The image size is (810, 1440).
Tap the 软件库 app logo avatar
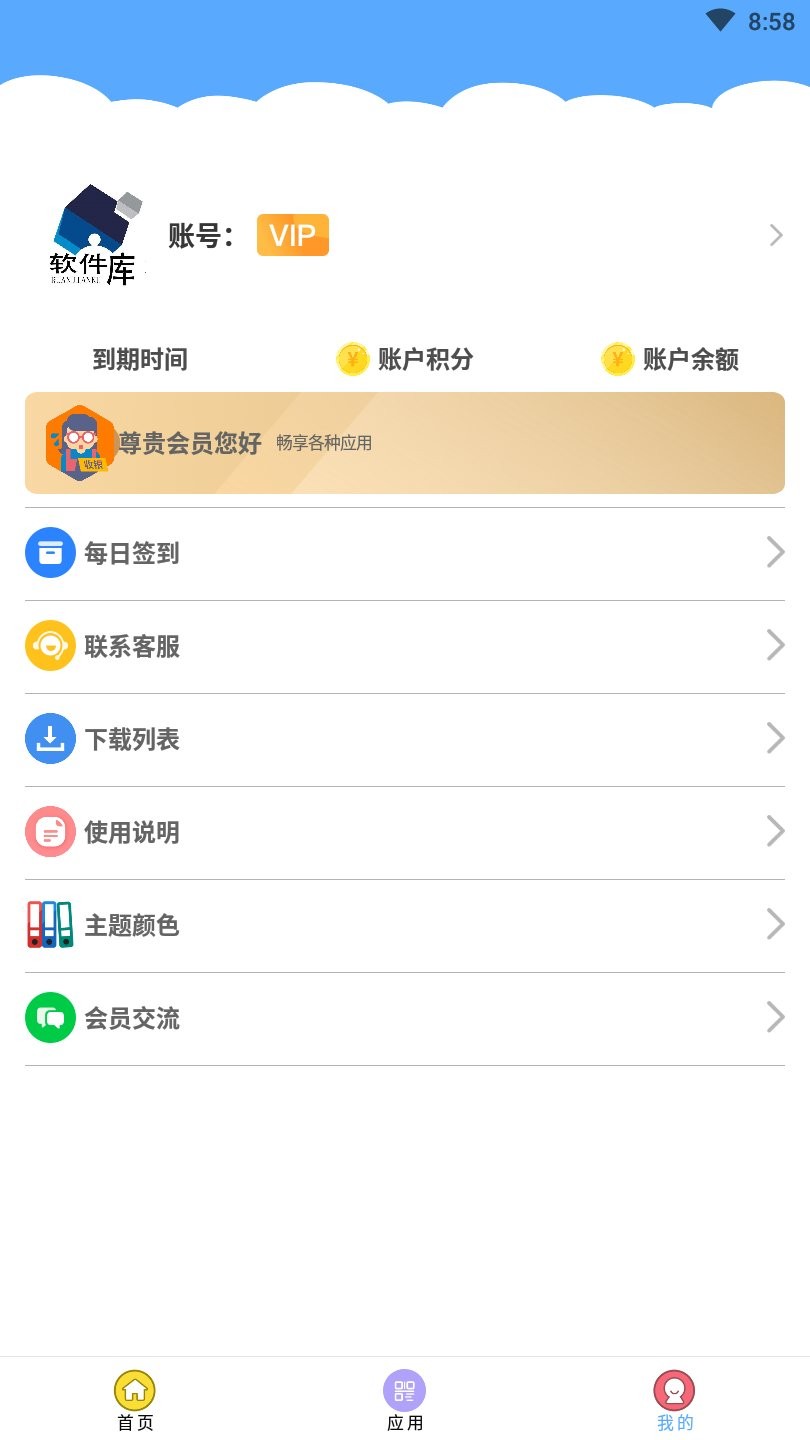(x=97, y=235)
